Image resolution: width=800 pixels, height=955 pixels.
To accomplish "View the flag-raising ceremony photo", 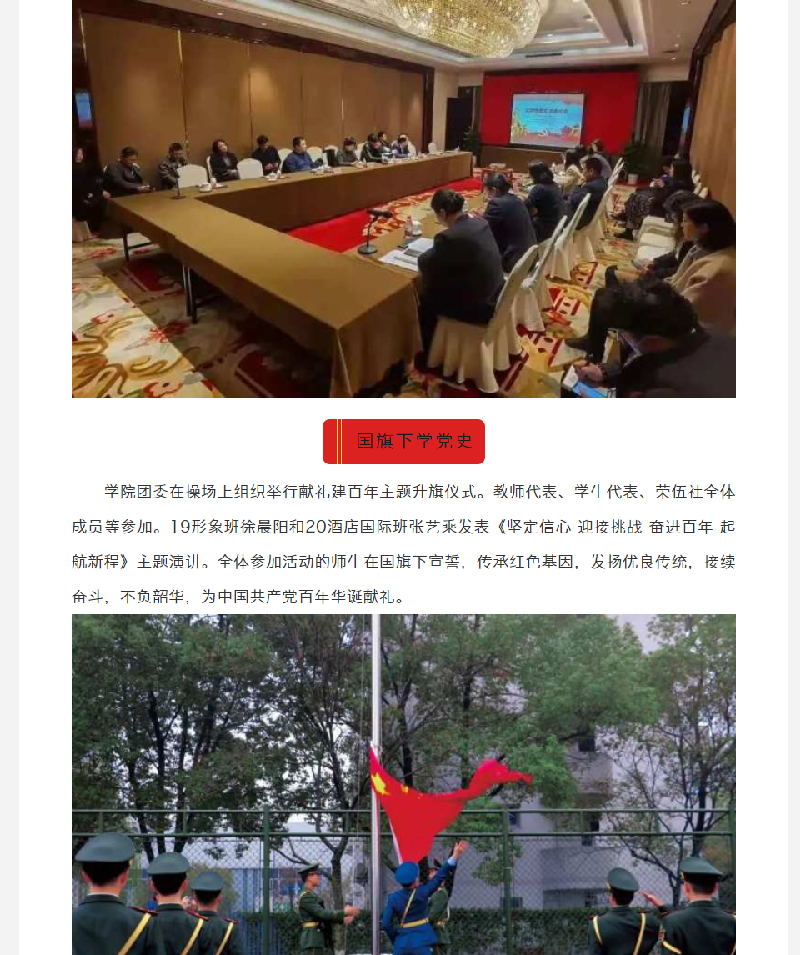I will (x=403, y=784).
